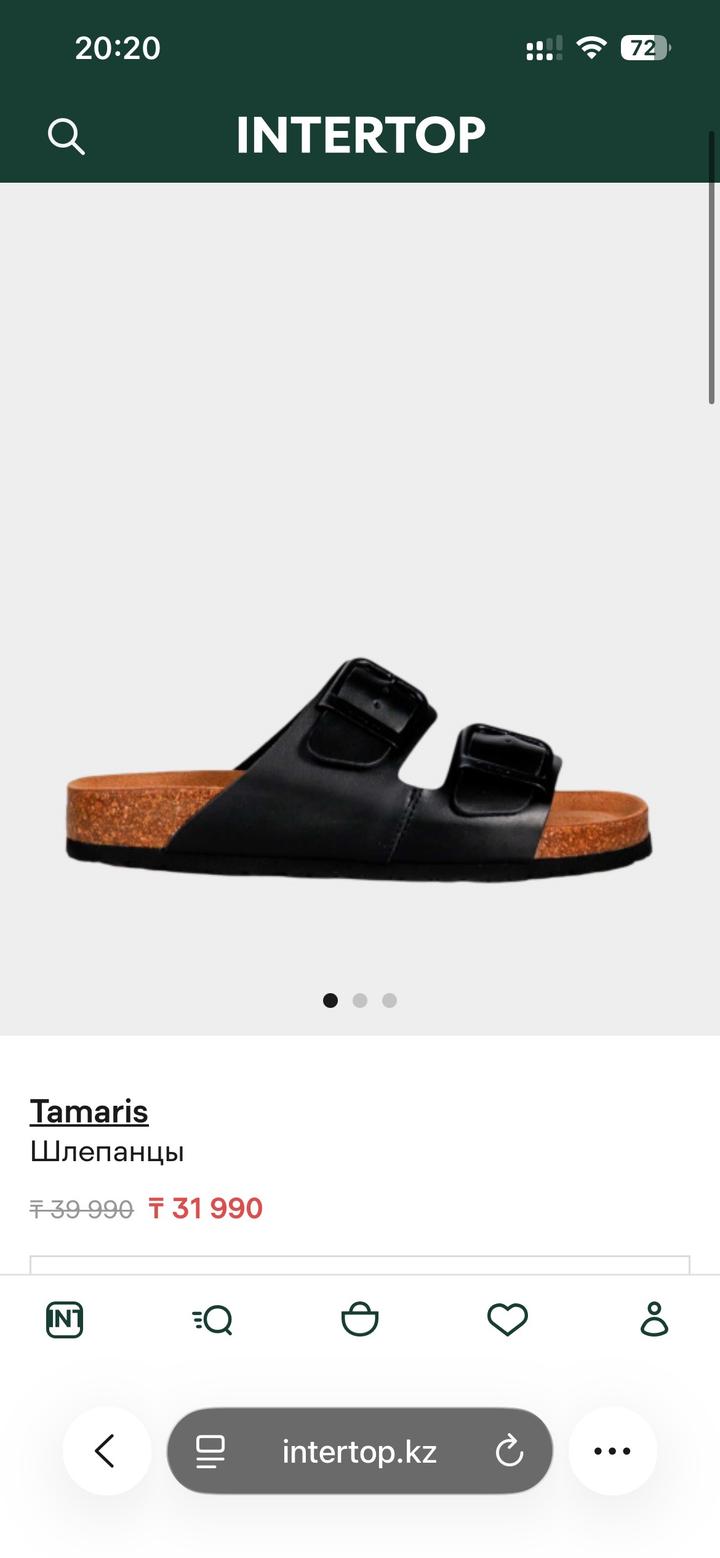Jump to the second photo dot
The width and height of the screenshot is (720, 1558).
[x=360, y=1000]
